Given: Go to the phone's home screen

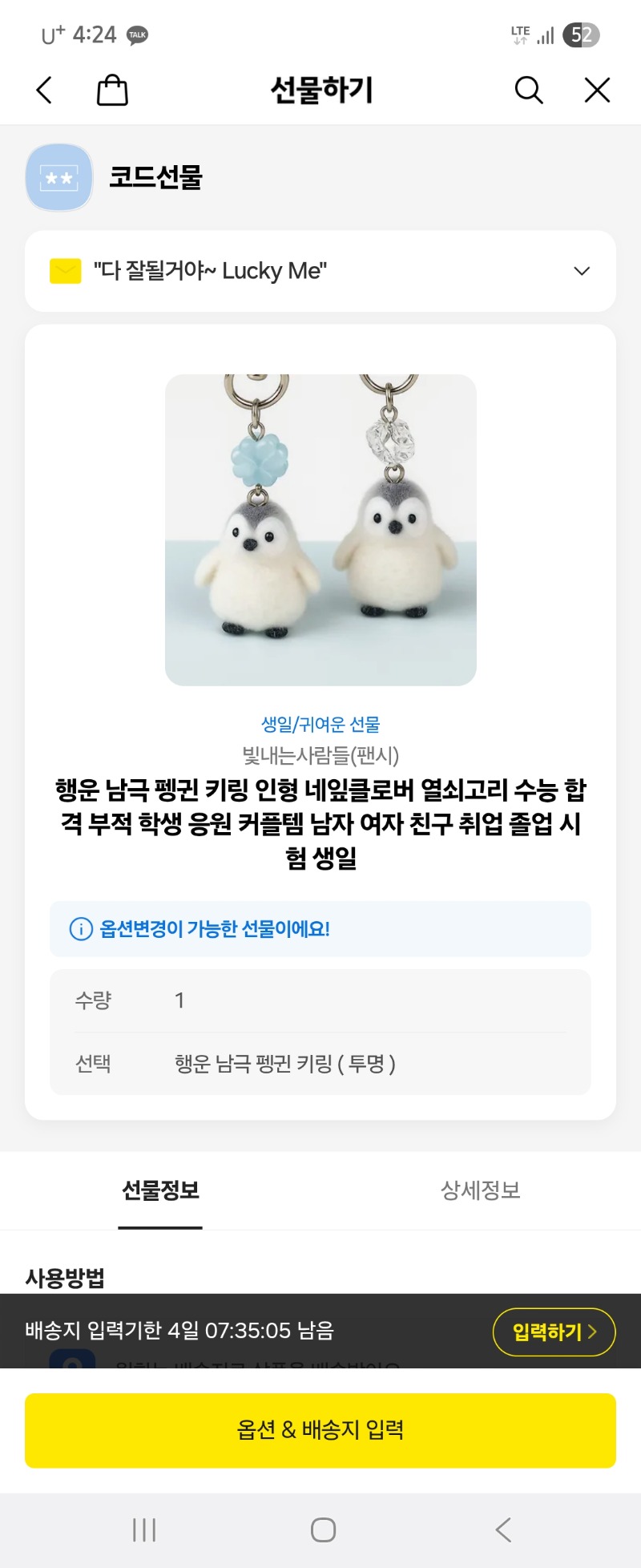Looking at the screenshot, I should (x=323, y=1530).
